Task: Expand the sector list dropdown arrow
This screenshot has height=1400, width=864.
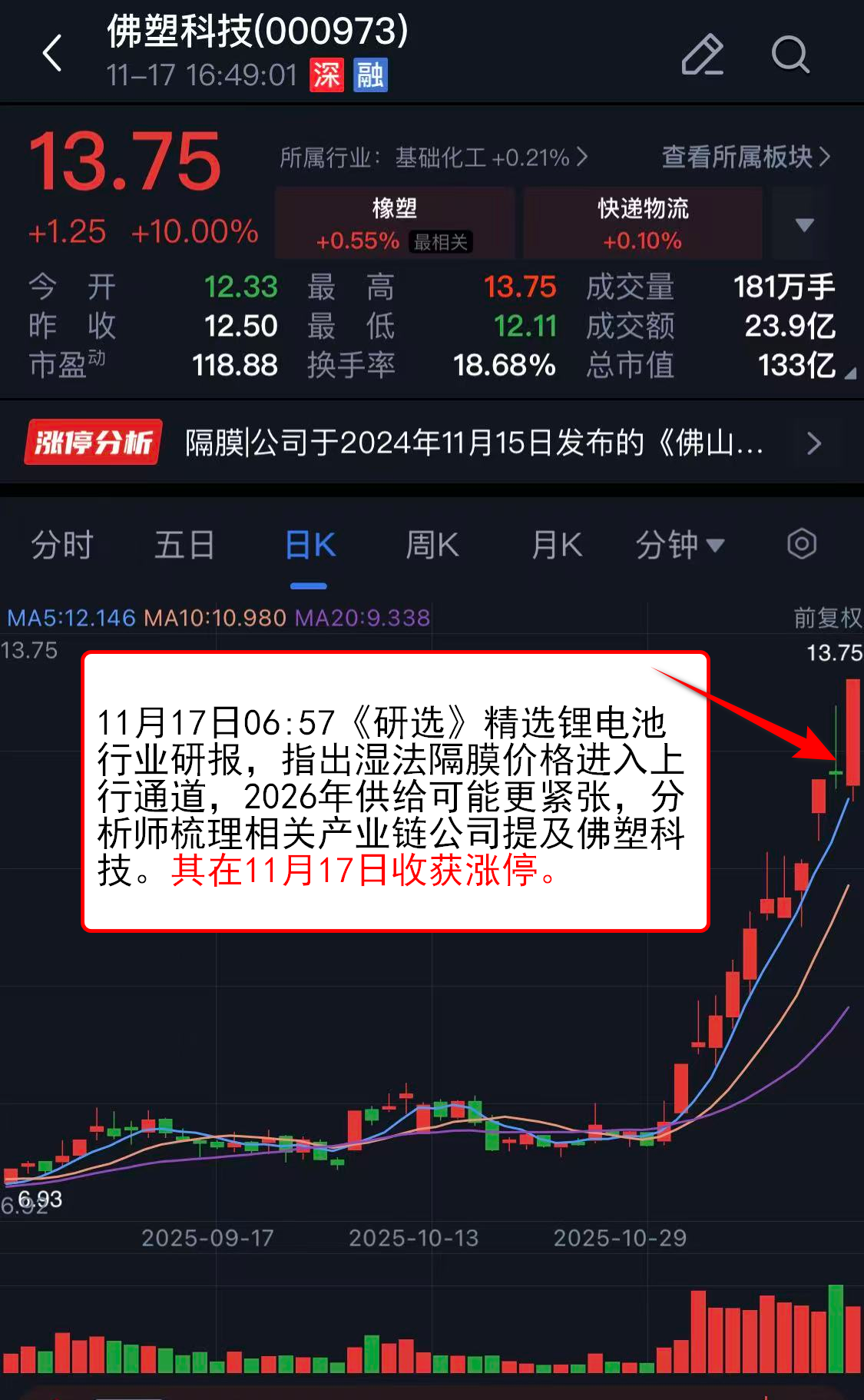Action: point(804,224)
